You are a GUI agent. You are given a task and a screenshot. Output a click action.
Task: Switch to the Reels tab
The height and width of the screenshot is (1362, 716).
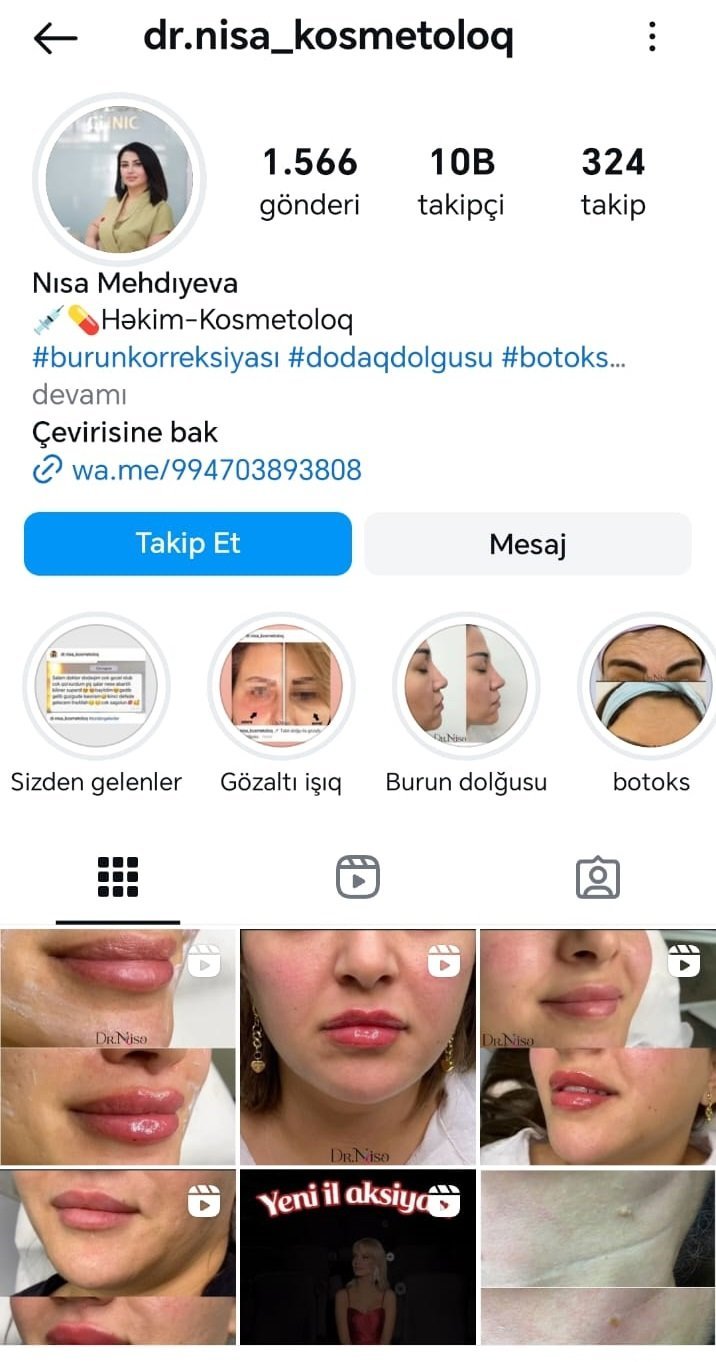click(x=357, y=877)
